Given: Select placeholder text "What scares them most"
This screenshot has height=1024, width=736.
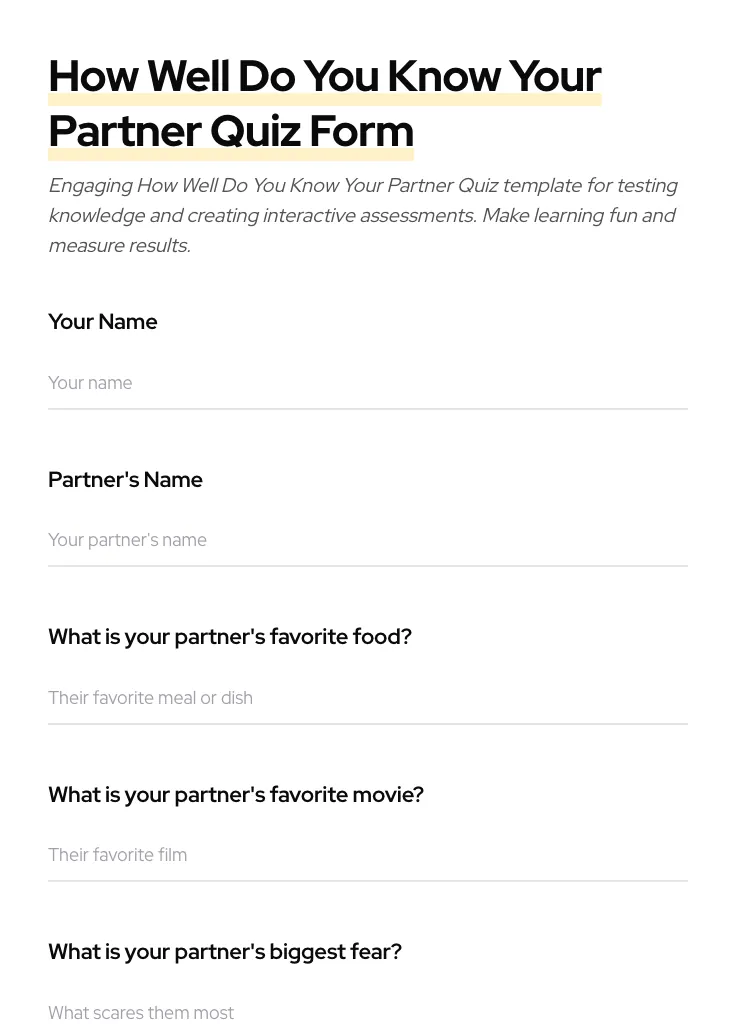Looking at the screenshot, I should (x=141, y=1013).
